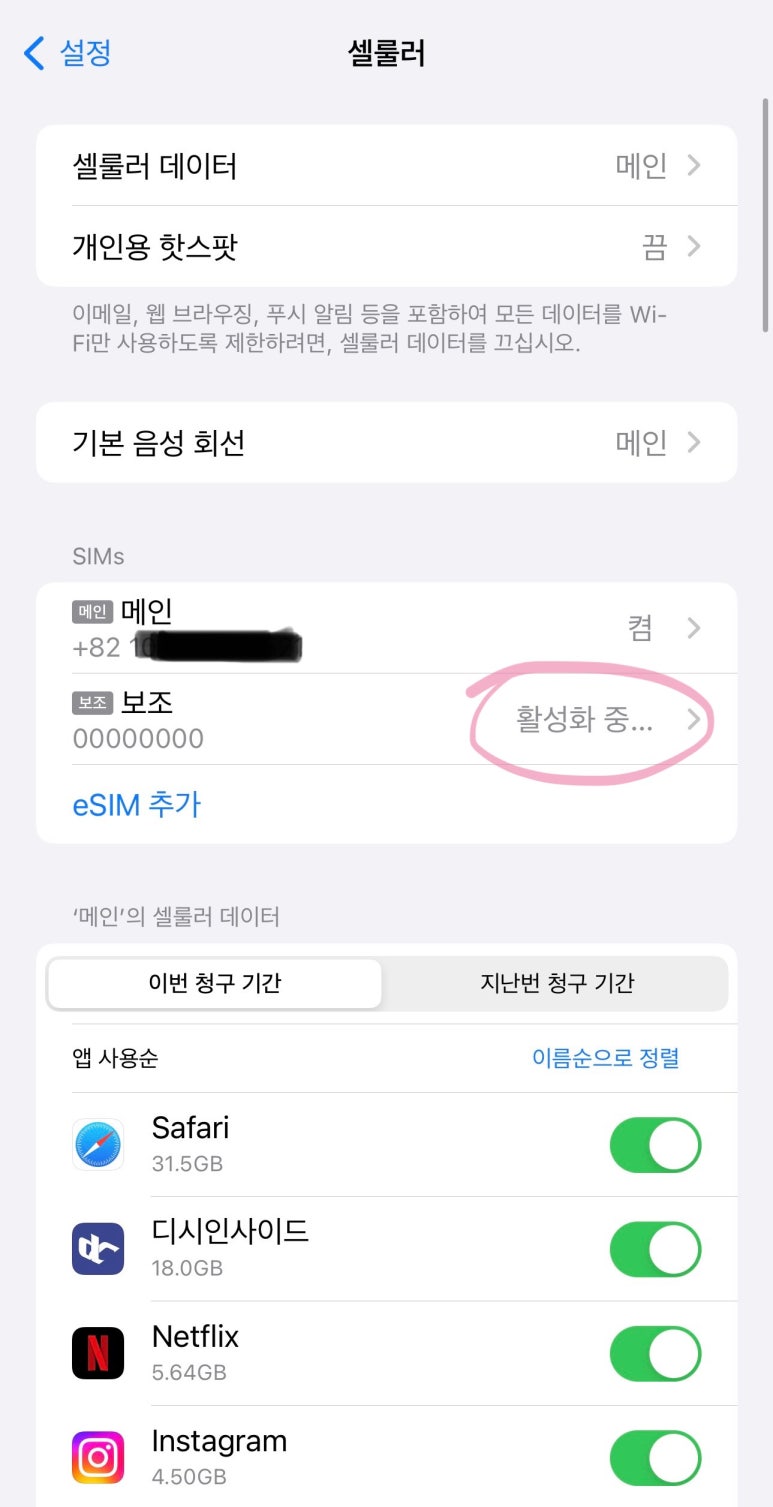Disable cellular data for 디시인사이드

click(x=656, y=1249)
